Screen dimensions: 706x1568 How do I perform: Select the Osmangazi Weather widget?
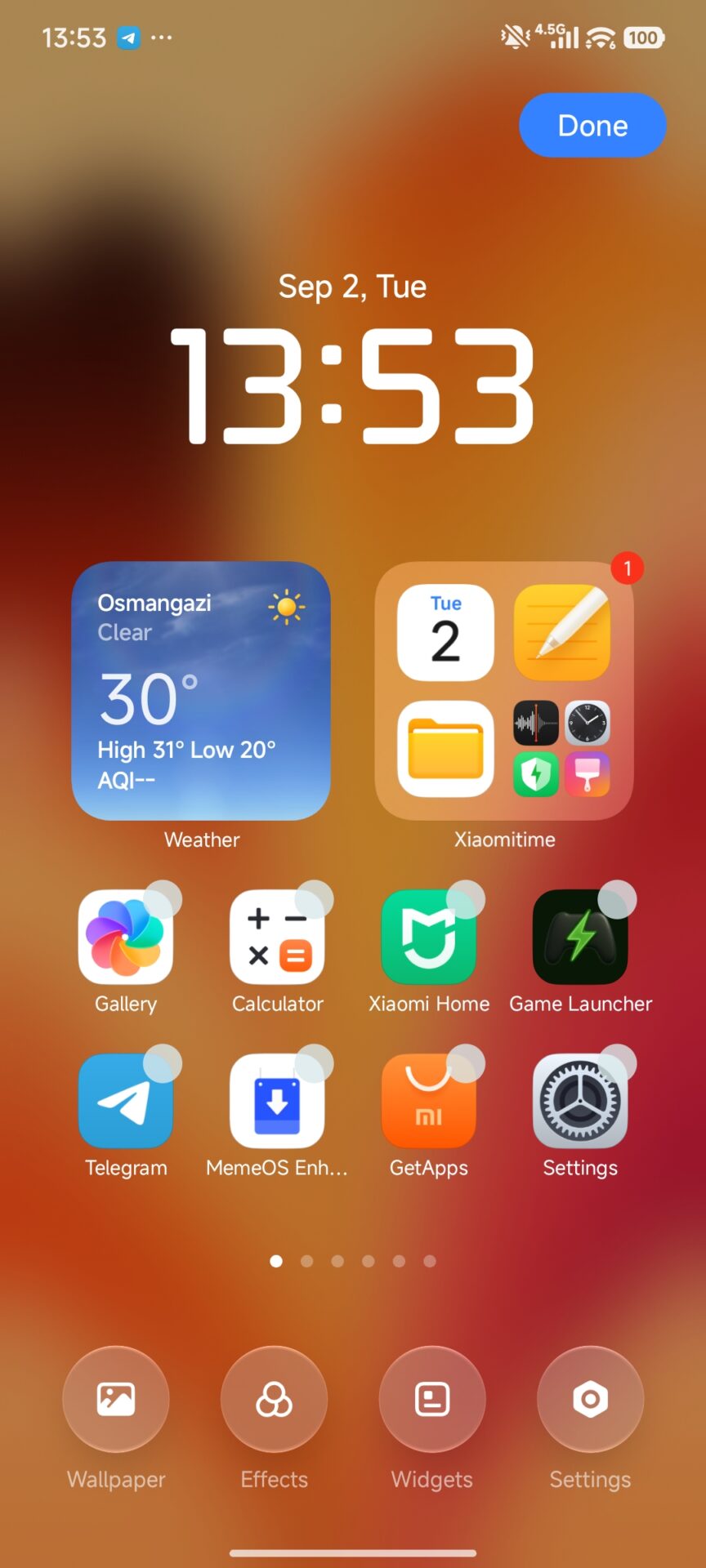pos(201,691)
